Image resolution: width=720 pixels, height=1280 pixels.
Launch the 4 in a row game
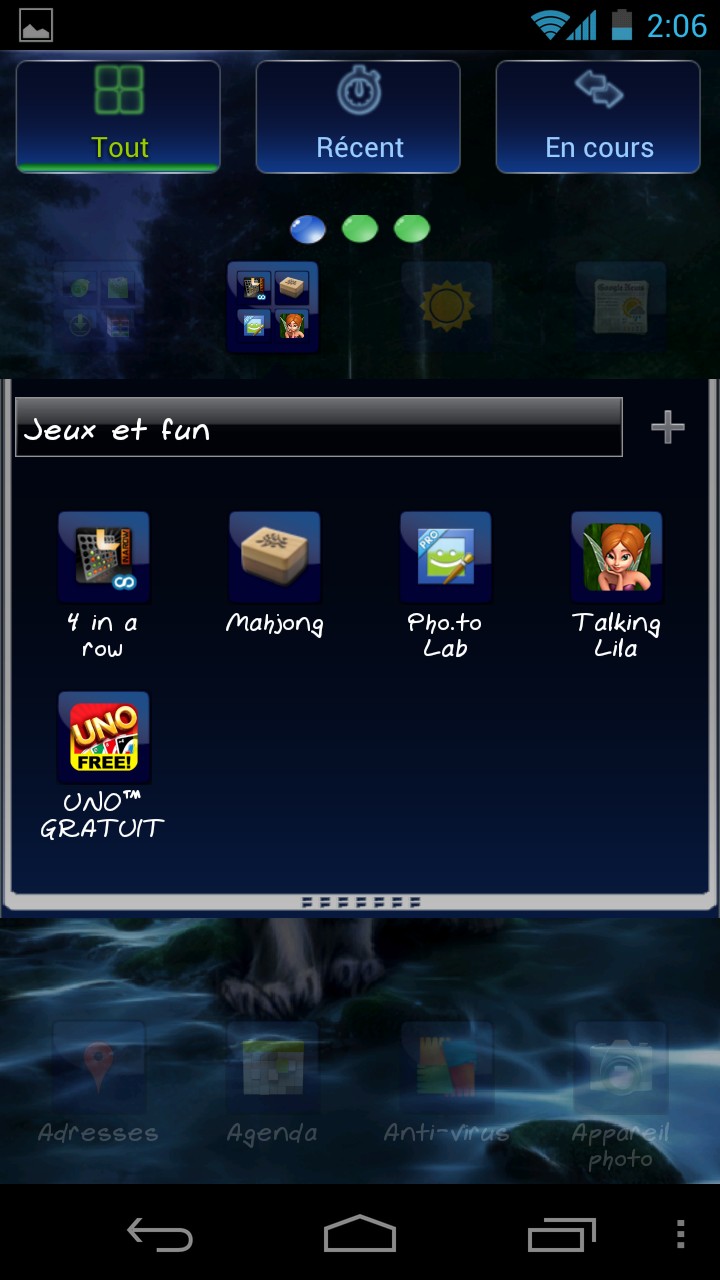(x=103, y=557)
